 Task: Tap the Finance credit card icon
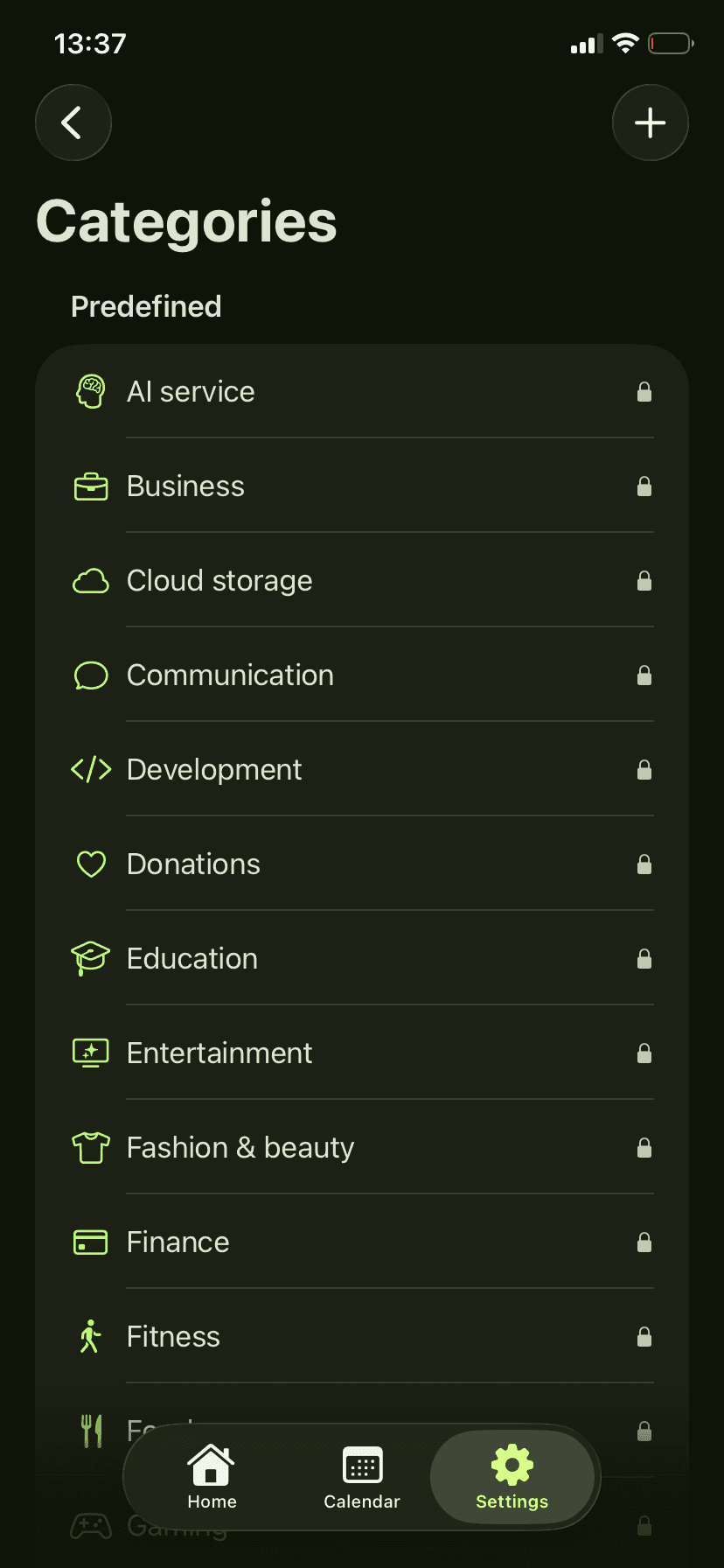click(x=90, y=1242)
